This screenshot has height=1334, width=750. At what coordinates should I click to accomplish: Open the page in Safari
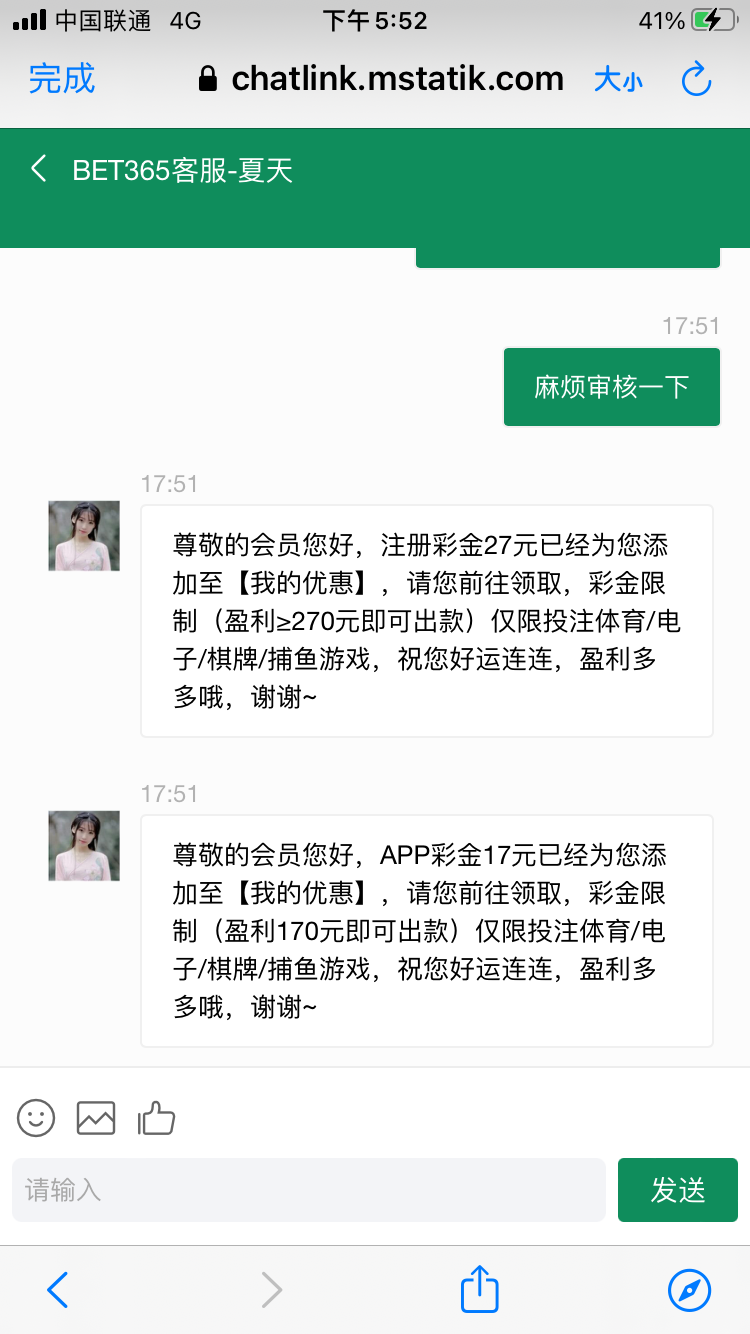(x=689, y=1290)
